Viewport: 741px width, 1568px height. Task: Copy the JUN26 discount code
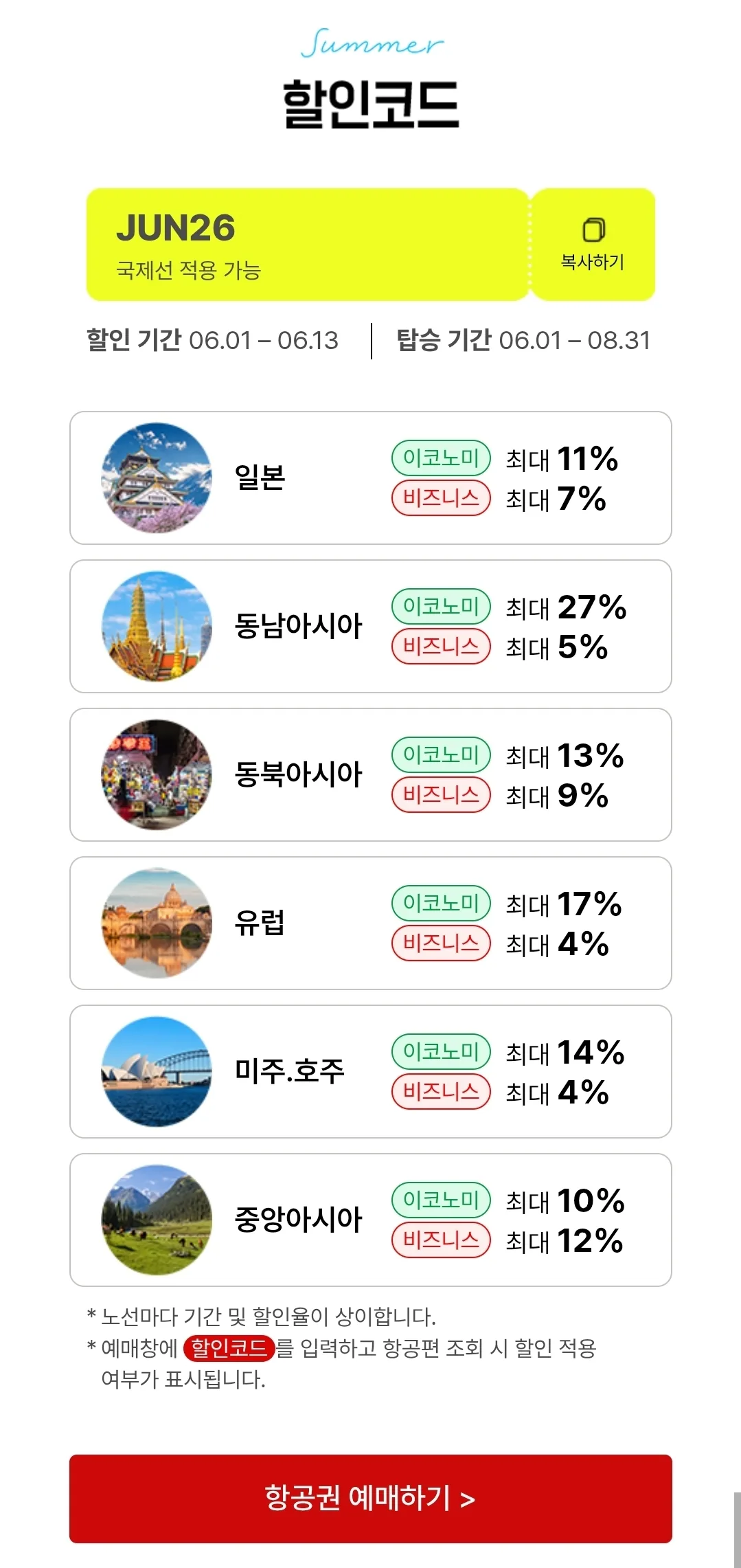(x=593, y=245)
